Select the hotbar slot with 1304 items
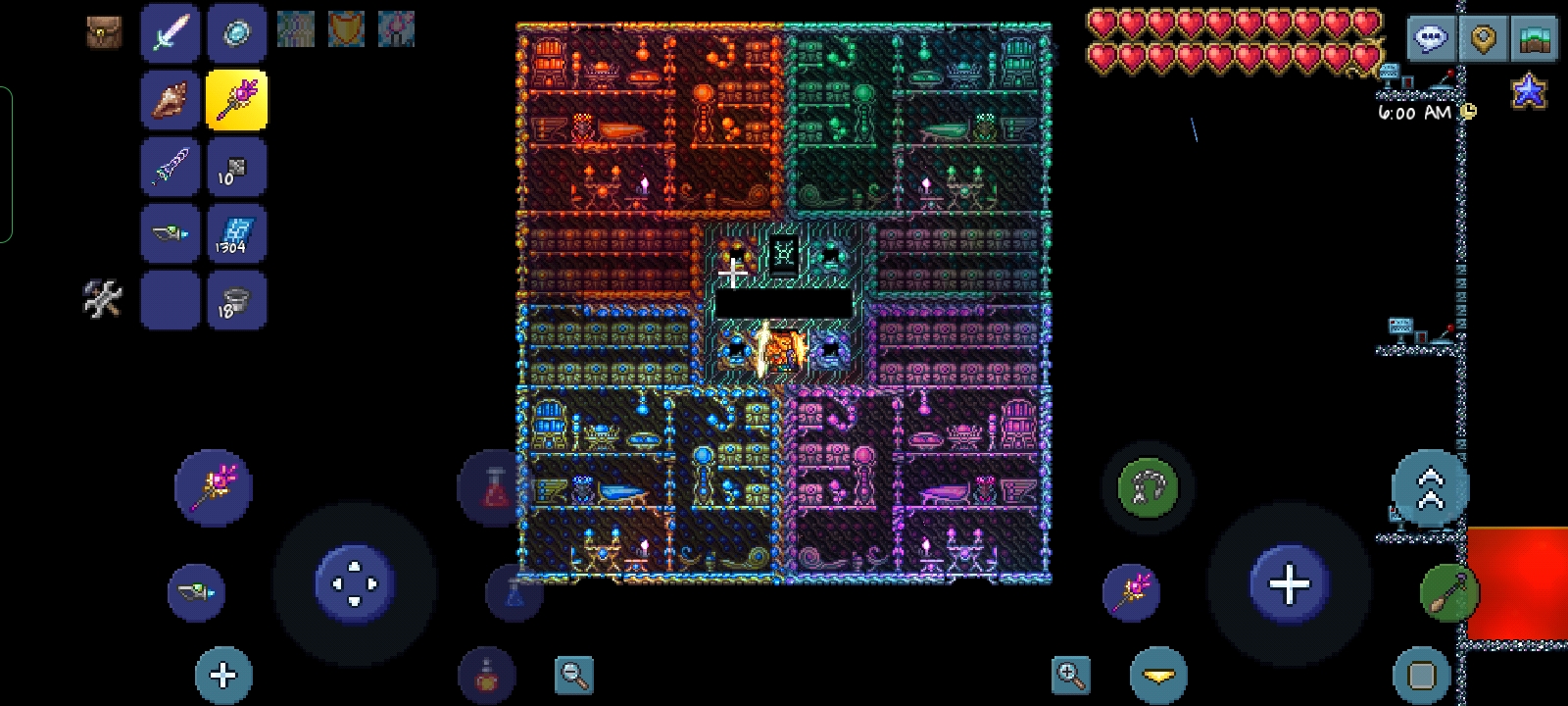The height and width of the screenshot is (706, 1568). [236, 233]
